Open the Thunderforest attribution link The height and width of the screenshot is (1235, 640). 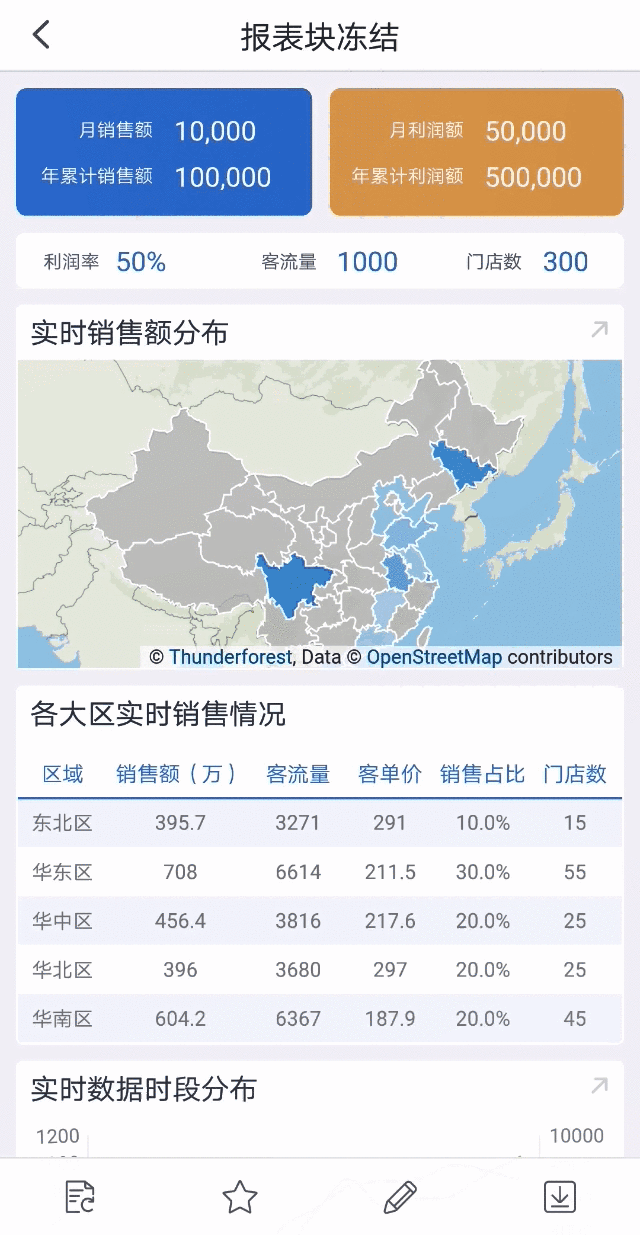230,657
